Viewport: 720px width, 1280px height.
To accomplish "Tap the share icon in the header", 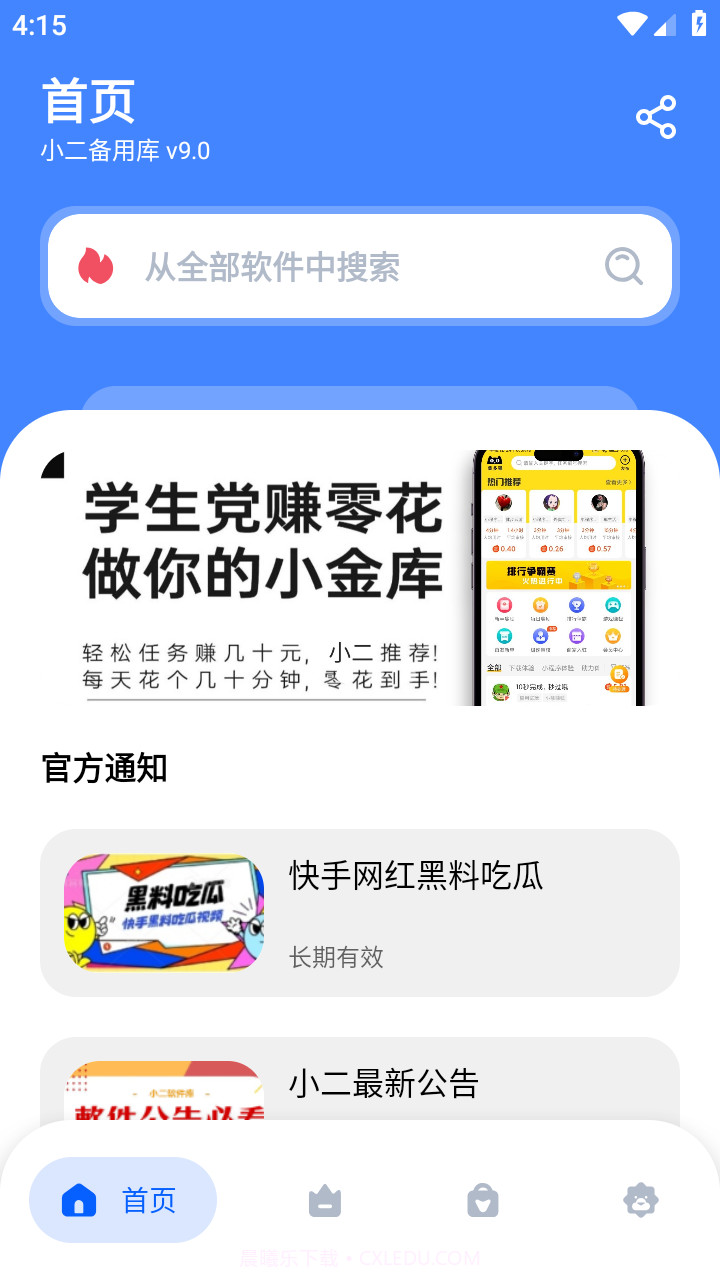I will 656,118.
